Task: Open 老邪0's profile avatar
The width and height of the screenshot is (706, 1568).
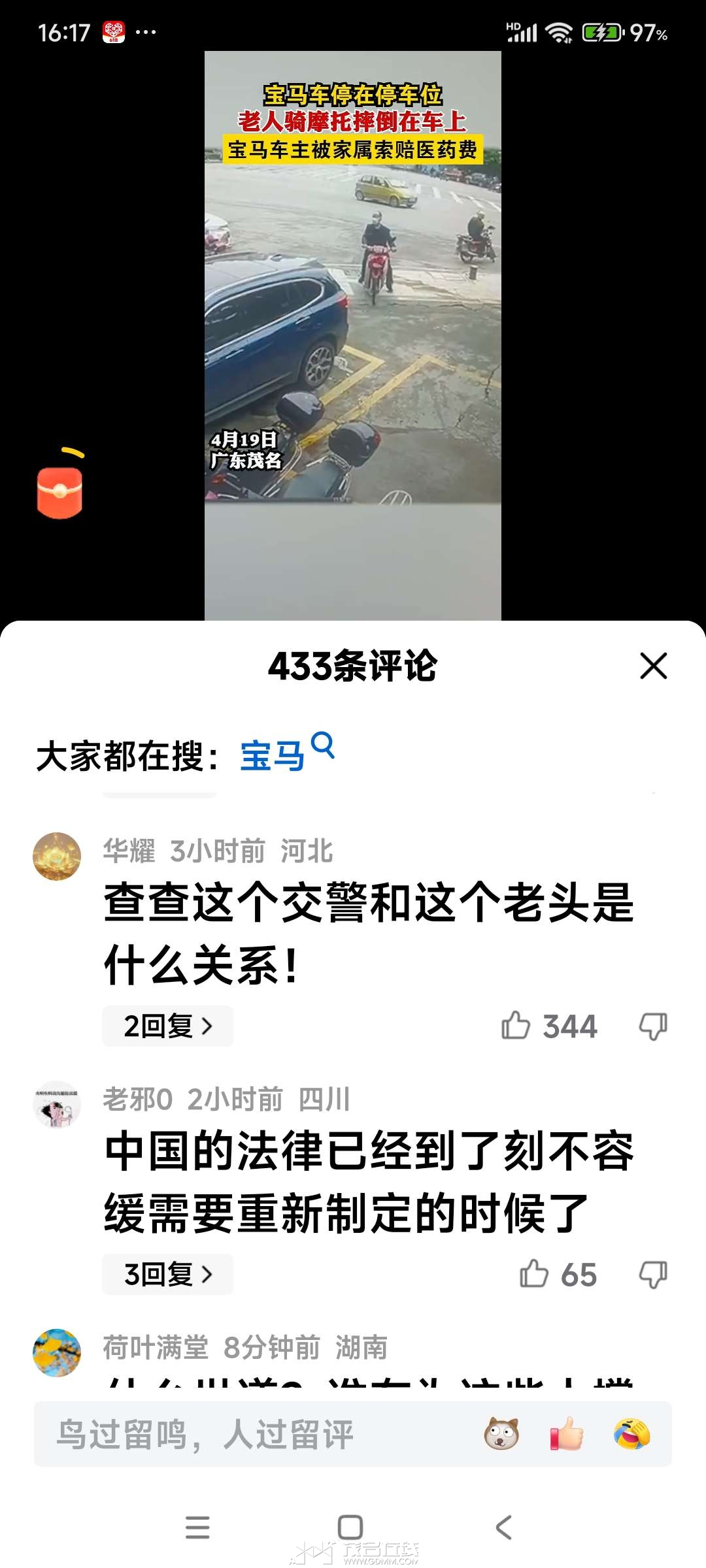Action: 57,1104
